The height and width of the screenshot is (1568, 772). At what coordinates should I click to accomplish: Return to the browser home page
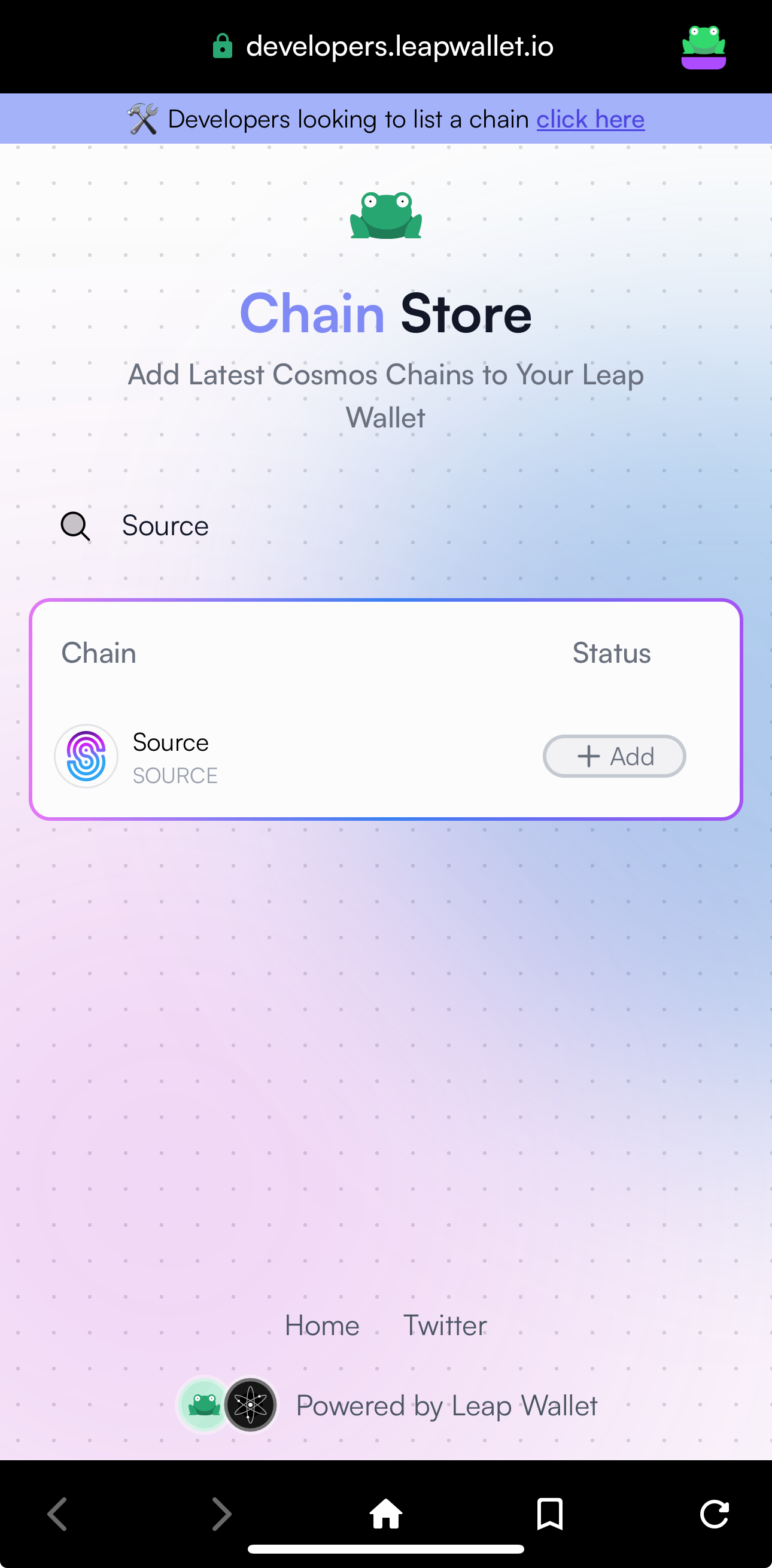coord(385,1514)
